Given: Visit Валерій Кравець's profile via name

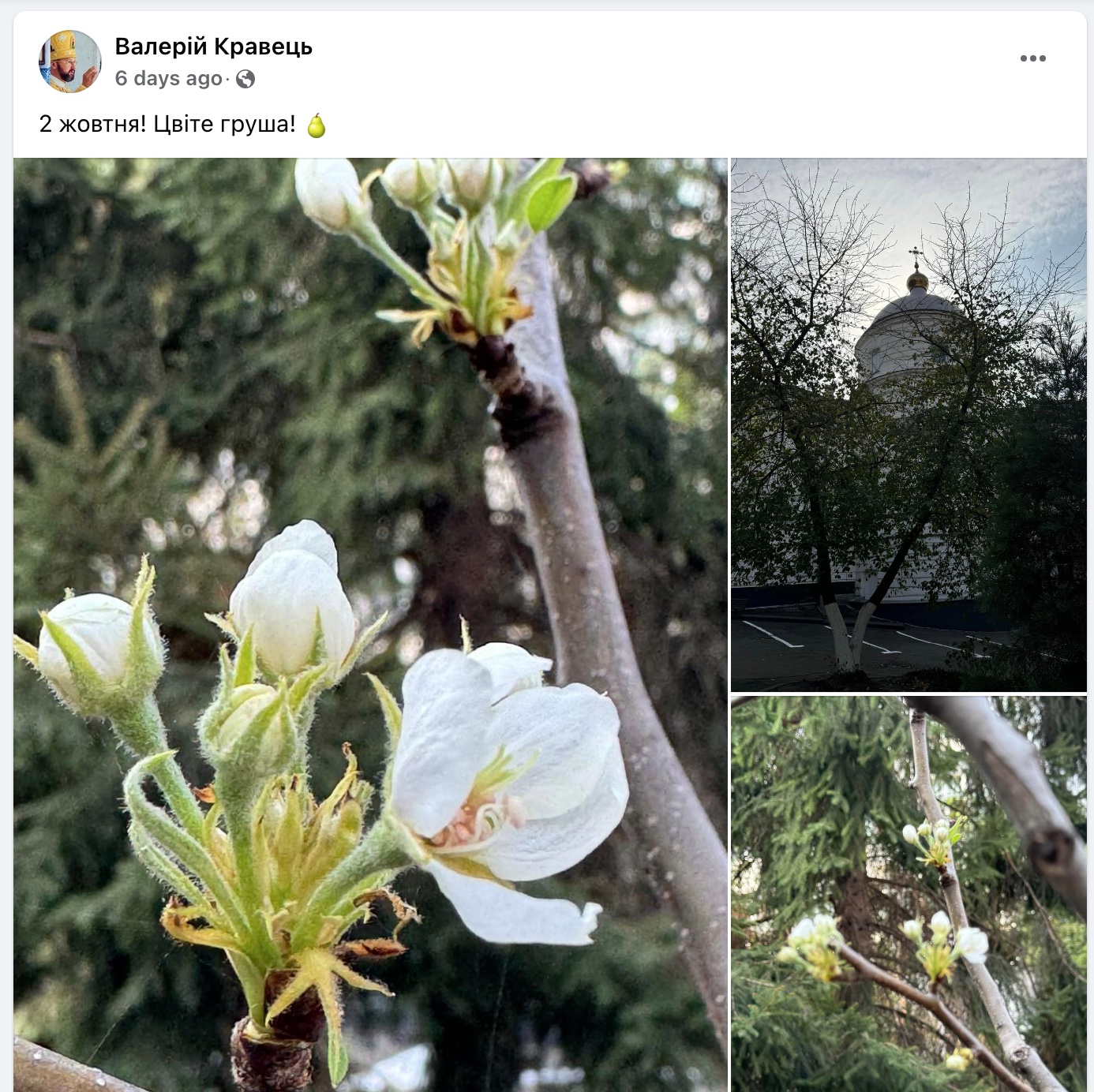Looking at the screenshot, I should tap(213, 47).
